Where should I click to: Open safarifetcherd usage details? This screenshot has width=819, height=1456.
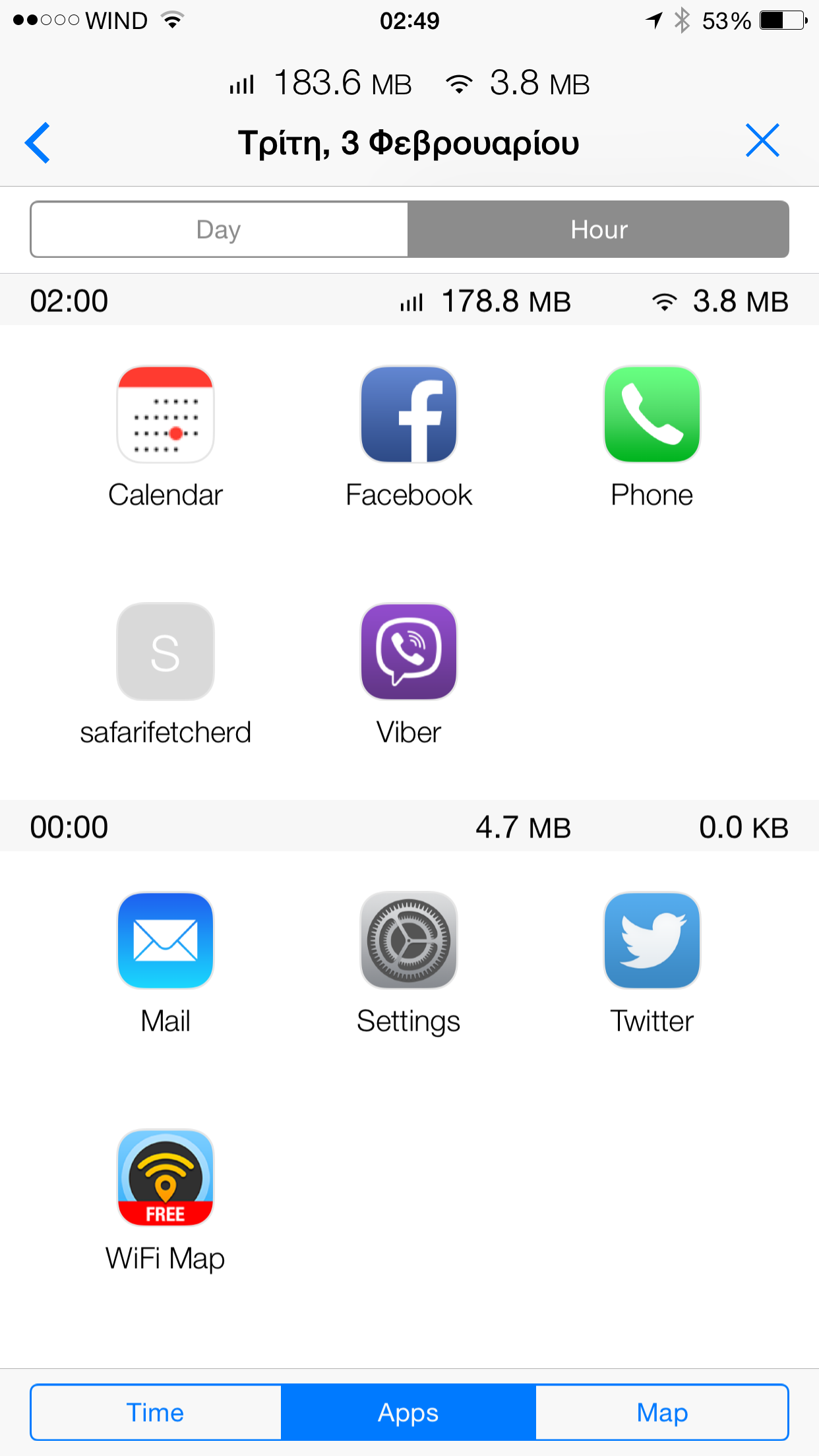tap(166, 652)
